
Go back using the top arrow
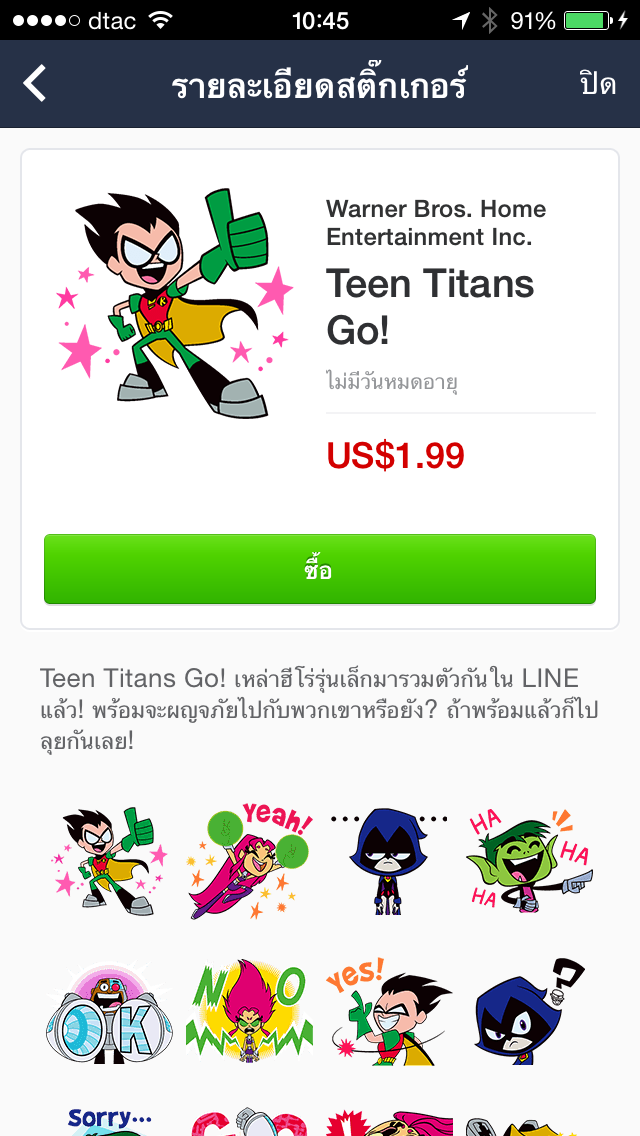[x=35, y=84]
